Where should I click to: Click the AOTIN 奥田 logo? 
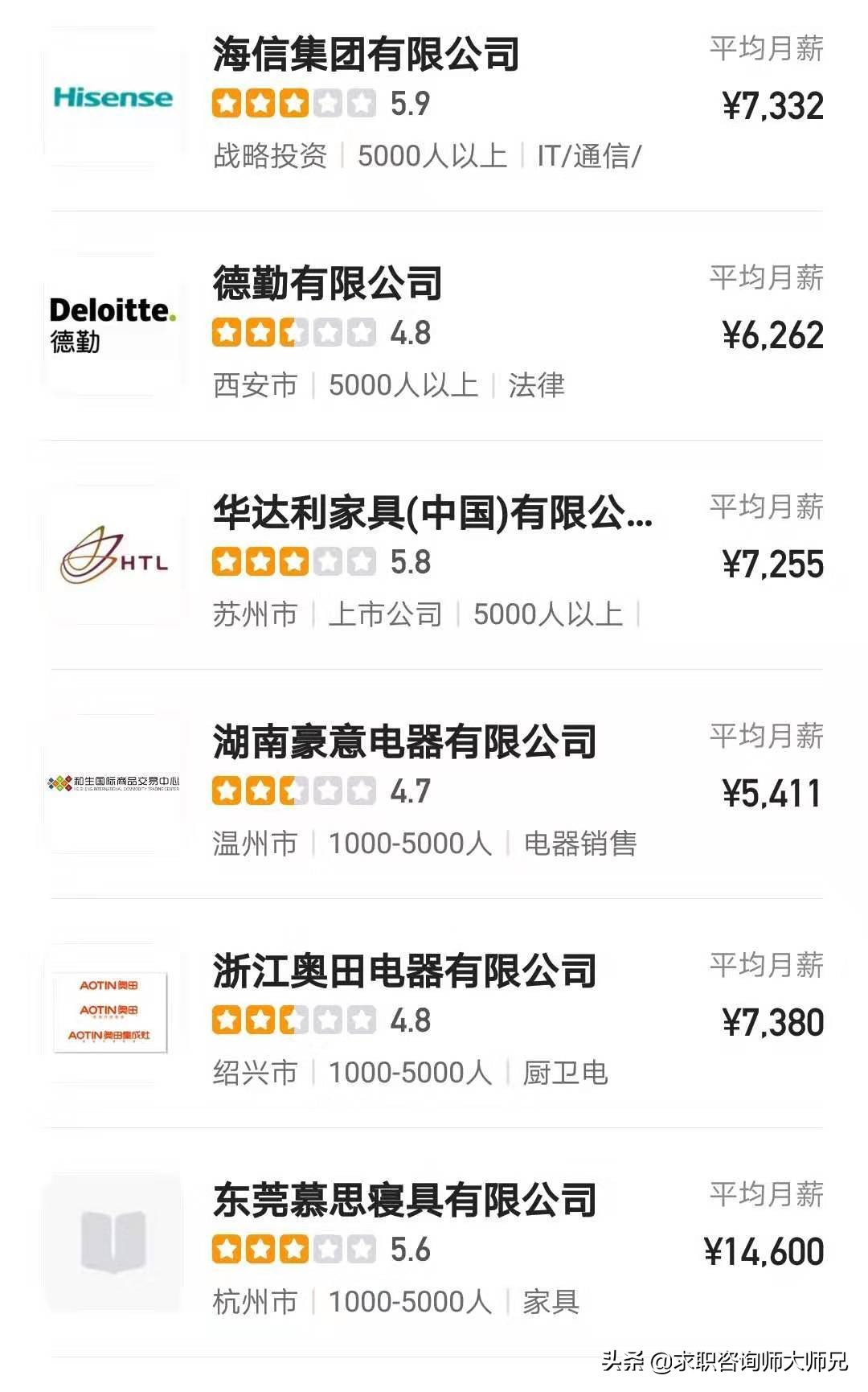[114, 1011]
